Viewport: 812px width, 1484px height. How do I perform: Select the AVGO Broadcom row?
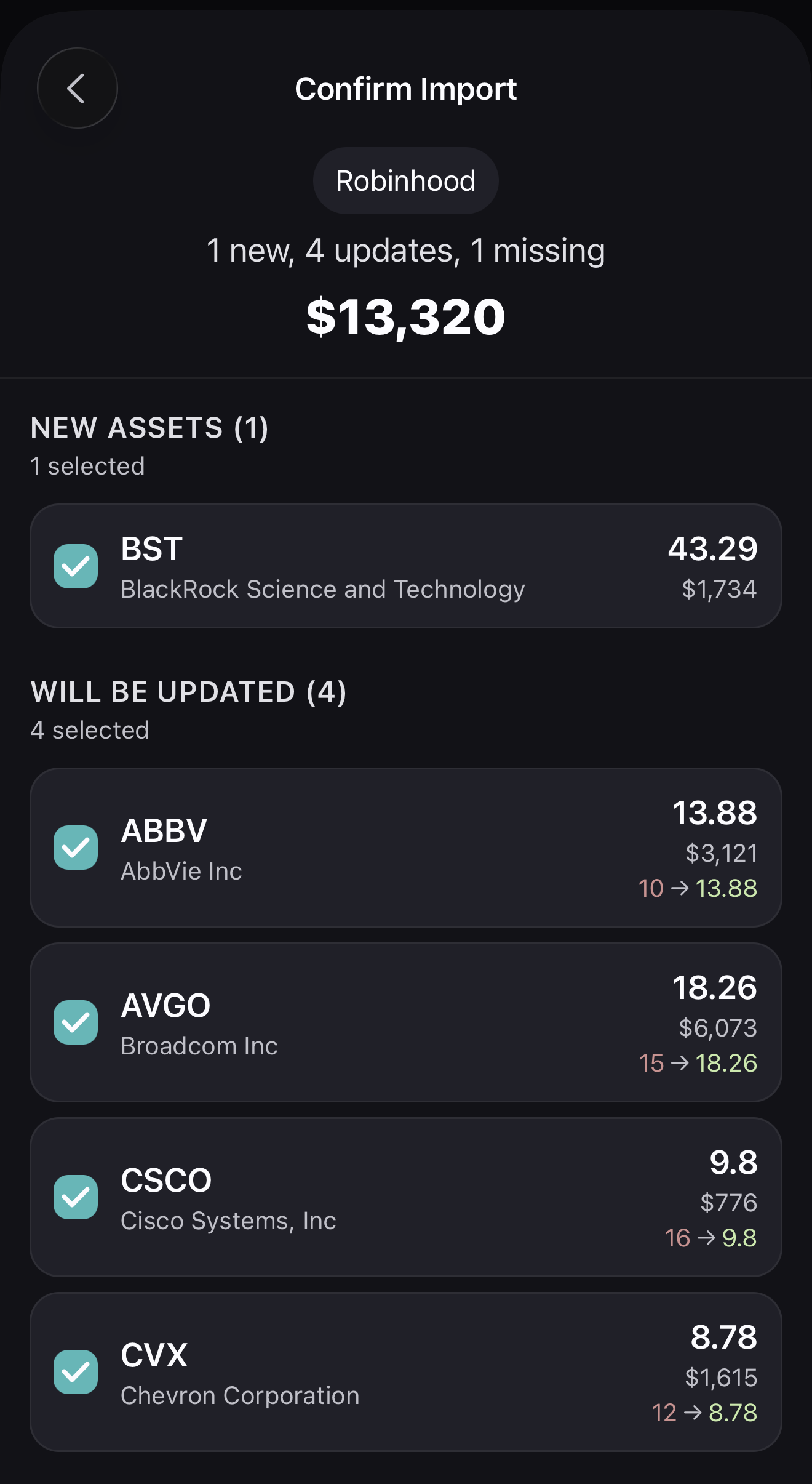(406, 1022)
